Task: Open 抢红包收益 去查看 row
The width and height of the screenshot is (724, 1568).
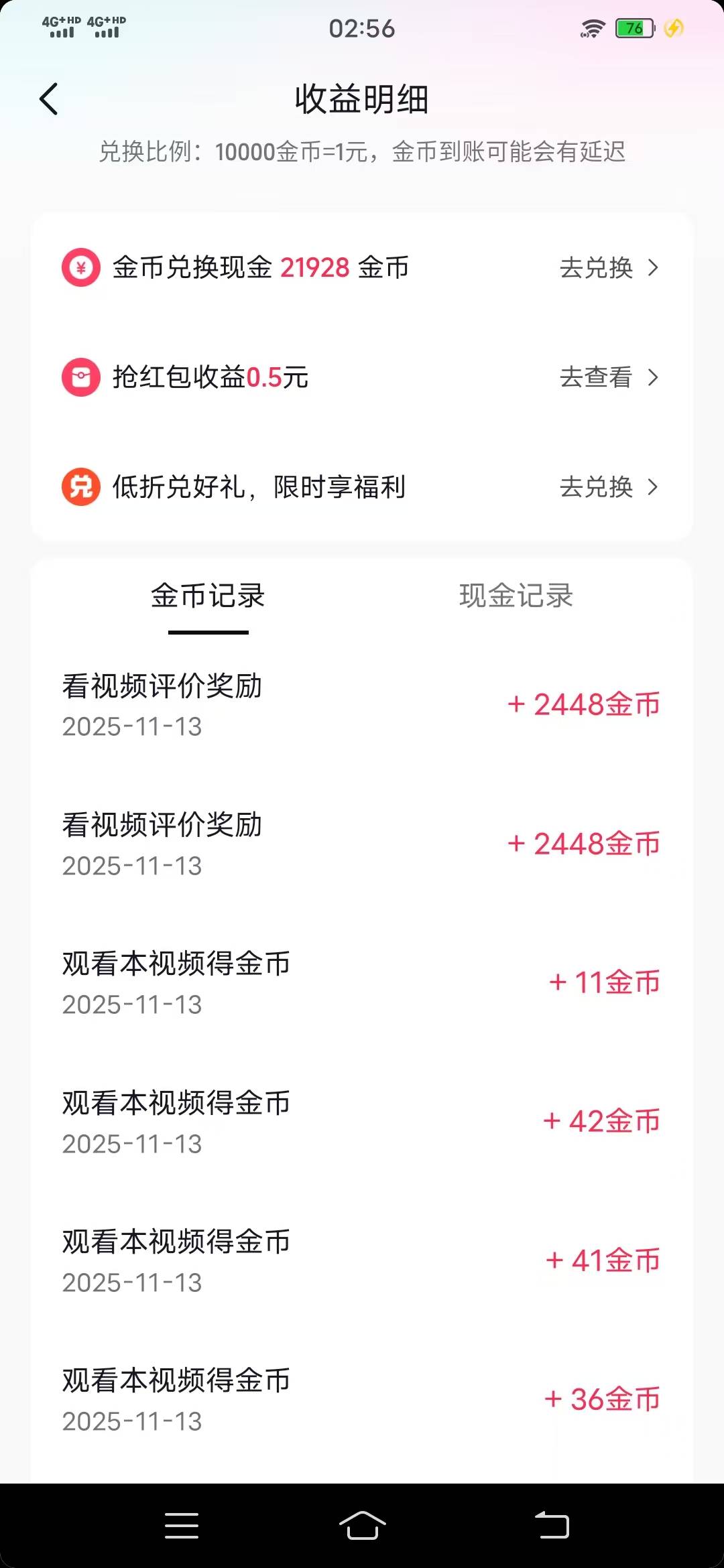Action: [x=362, y=377]
